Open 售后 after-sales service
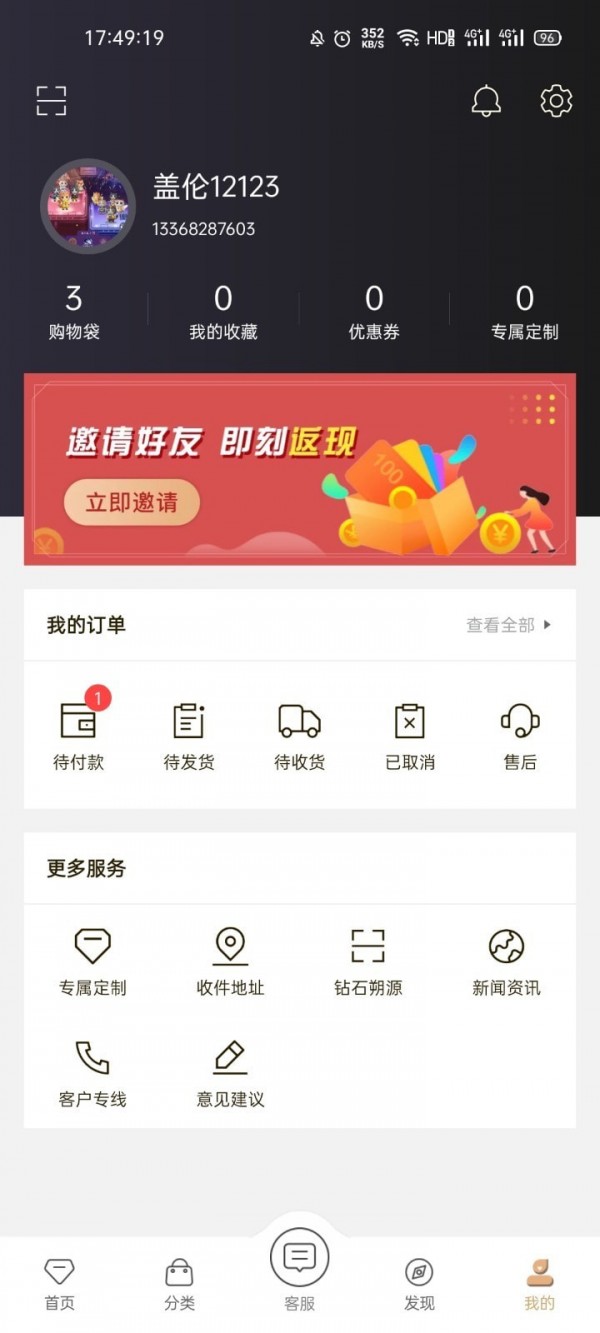 coord(520,735)
